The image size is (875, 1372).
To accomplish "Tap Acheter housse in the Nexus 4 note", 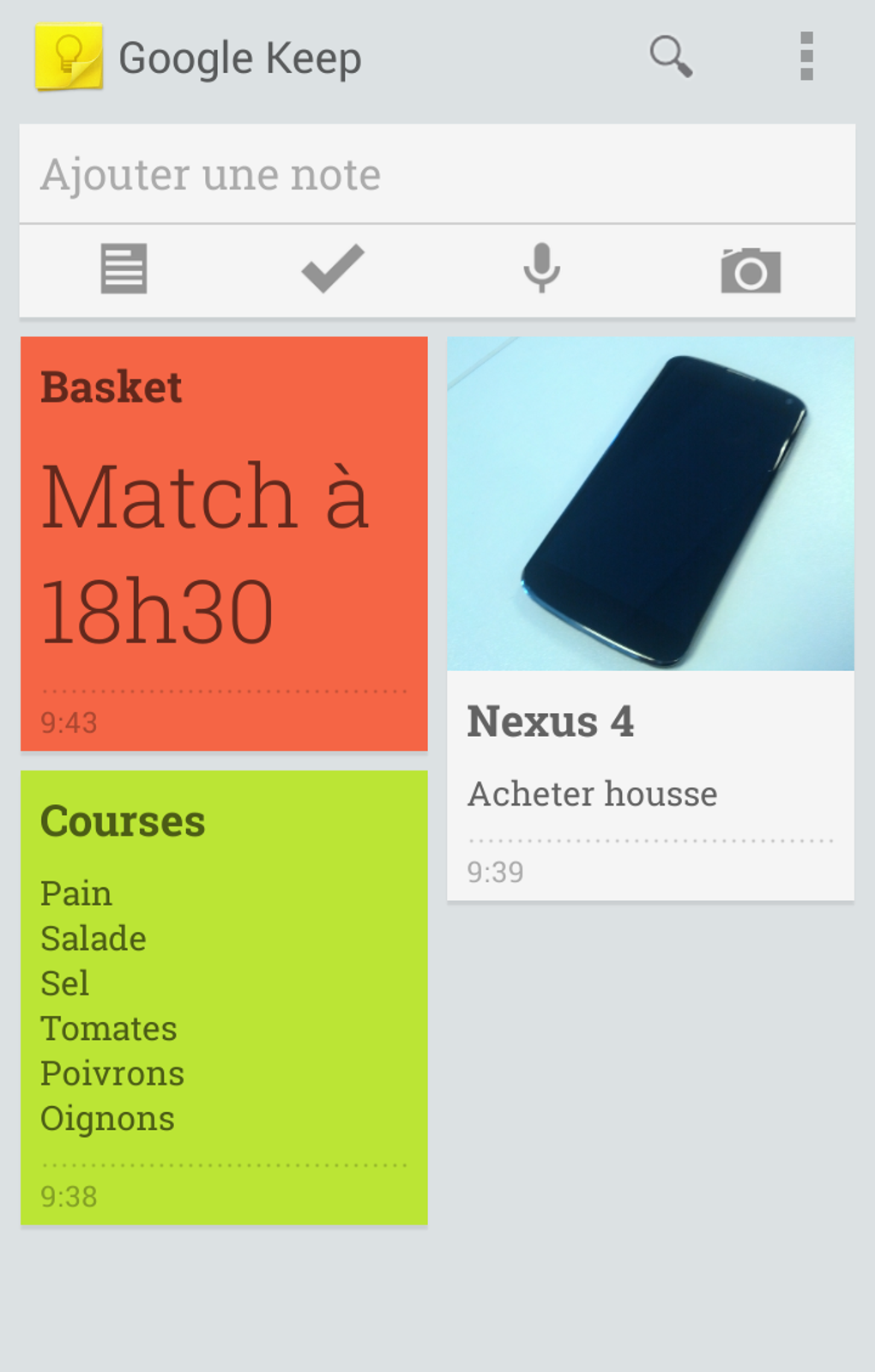I will [592, 794].
